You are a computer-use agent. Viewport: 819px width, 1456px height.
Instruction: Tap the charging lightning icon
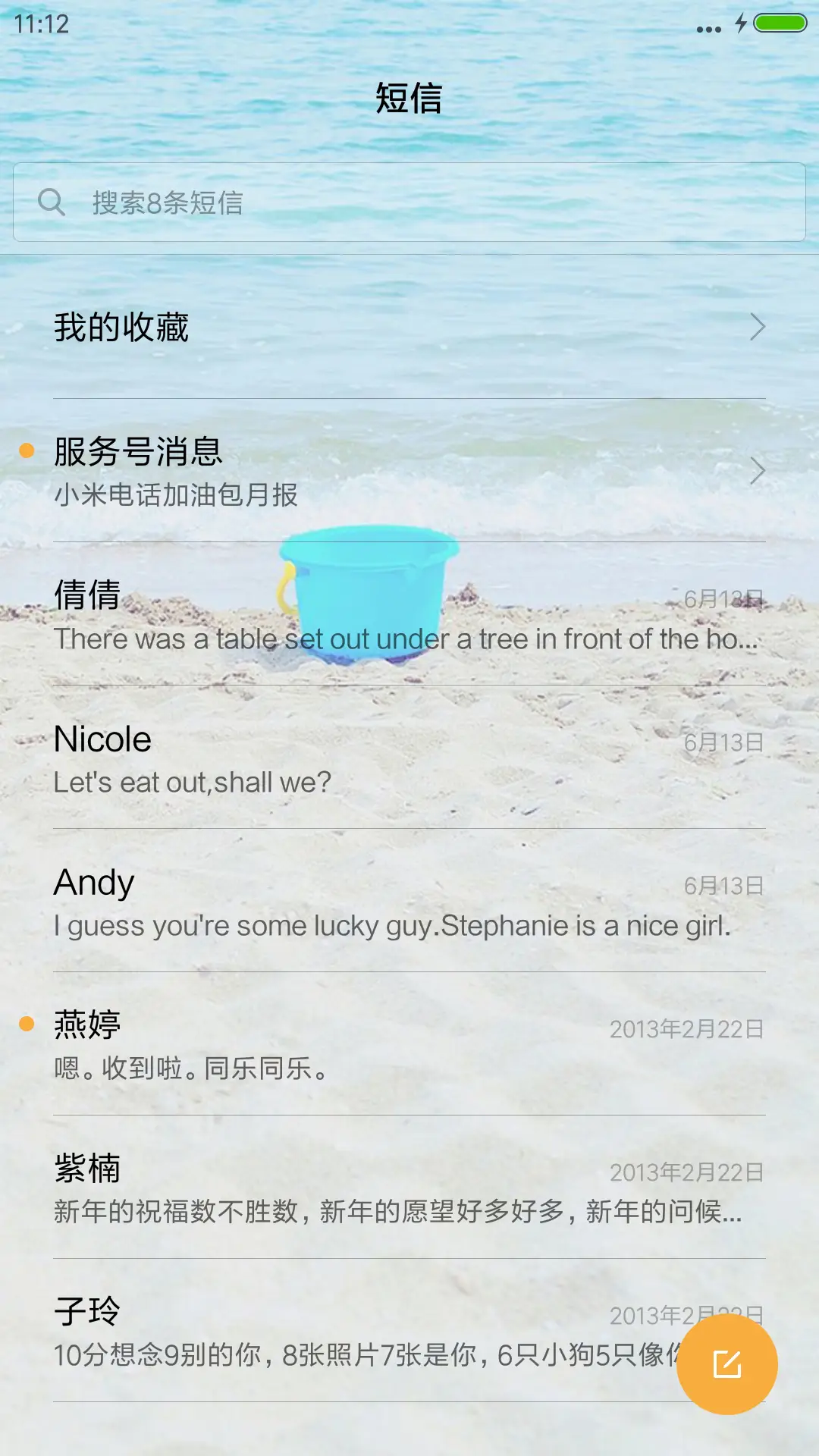pos(739,25)
